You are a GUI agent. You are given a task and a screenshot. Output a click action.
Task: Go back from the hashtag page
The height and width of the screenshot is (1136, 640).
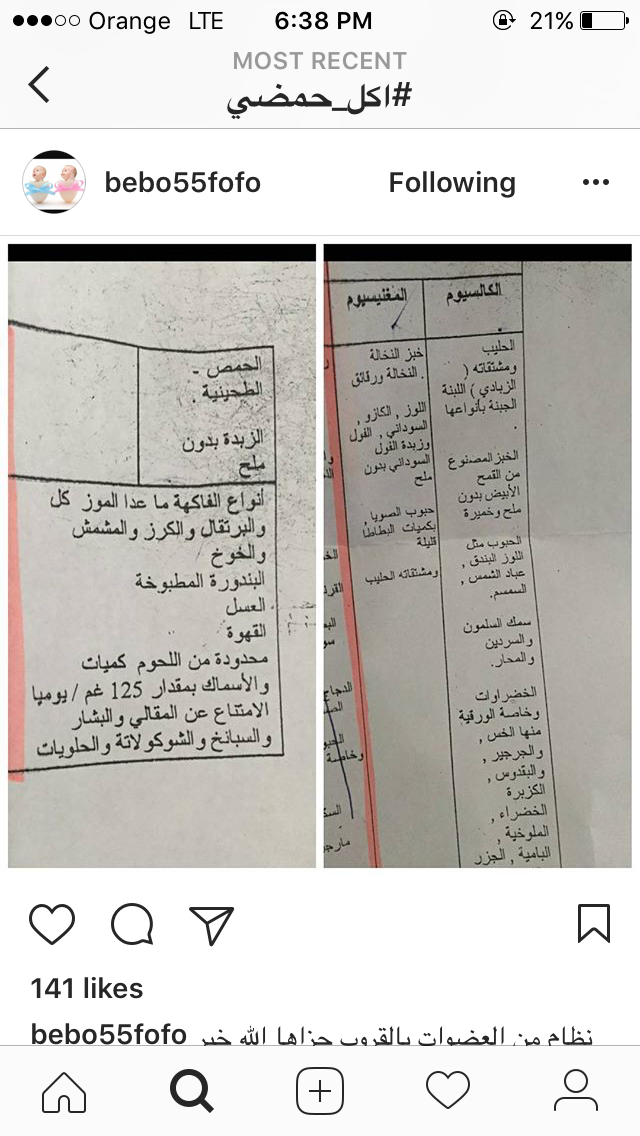[x=39, y=84]
